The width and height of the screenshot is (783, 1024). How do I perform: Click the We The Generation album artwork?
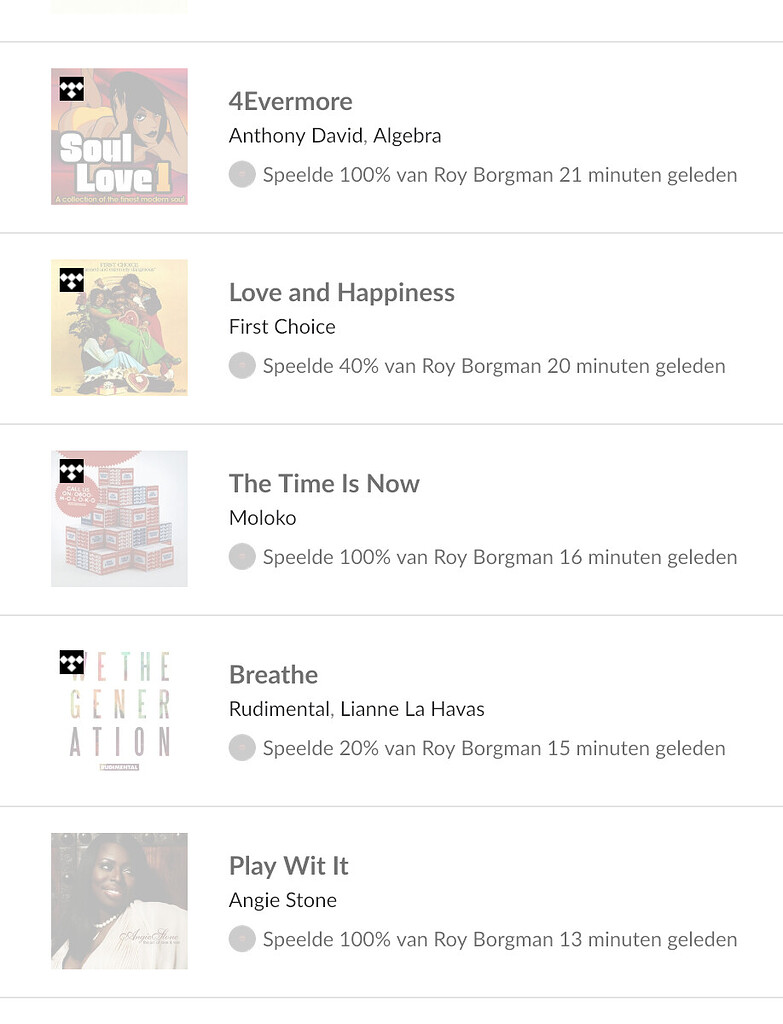pos(119,710)
